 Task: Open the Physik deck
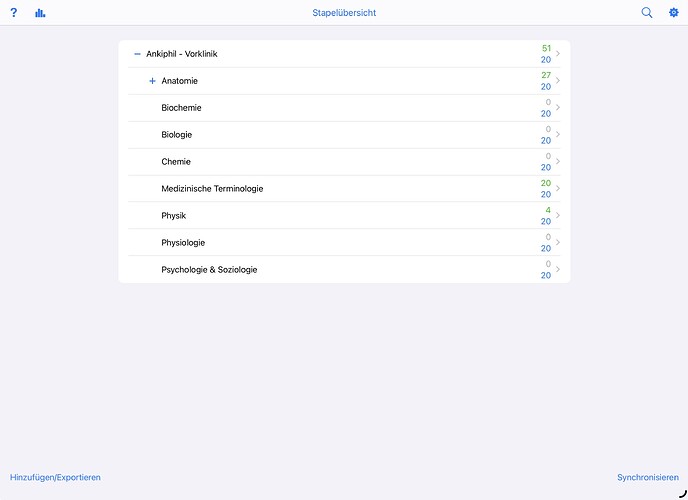tap(174, 216)
